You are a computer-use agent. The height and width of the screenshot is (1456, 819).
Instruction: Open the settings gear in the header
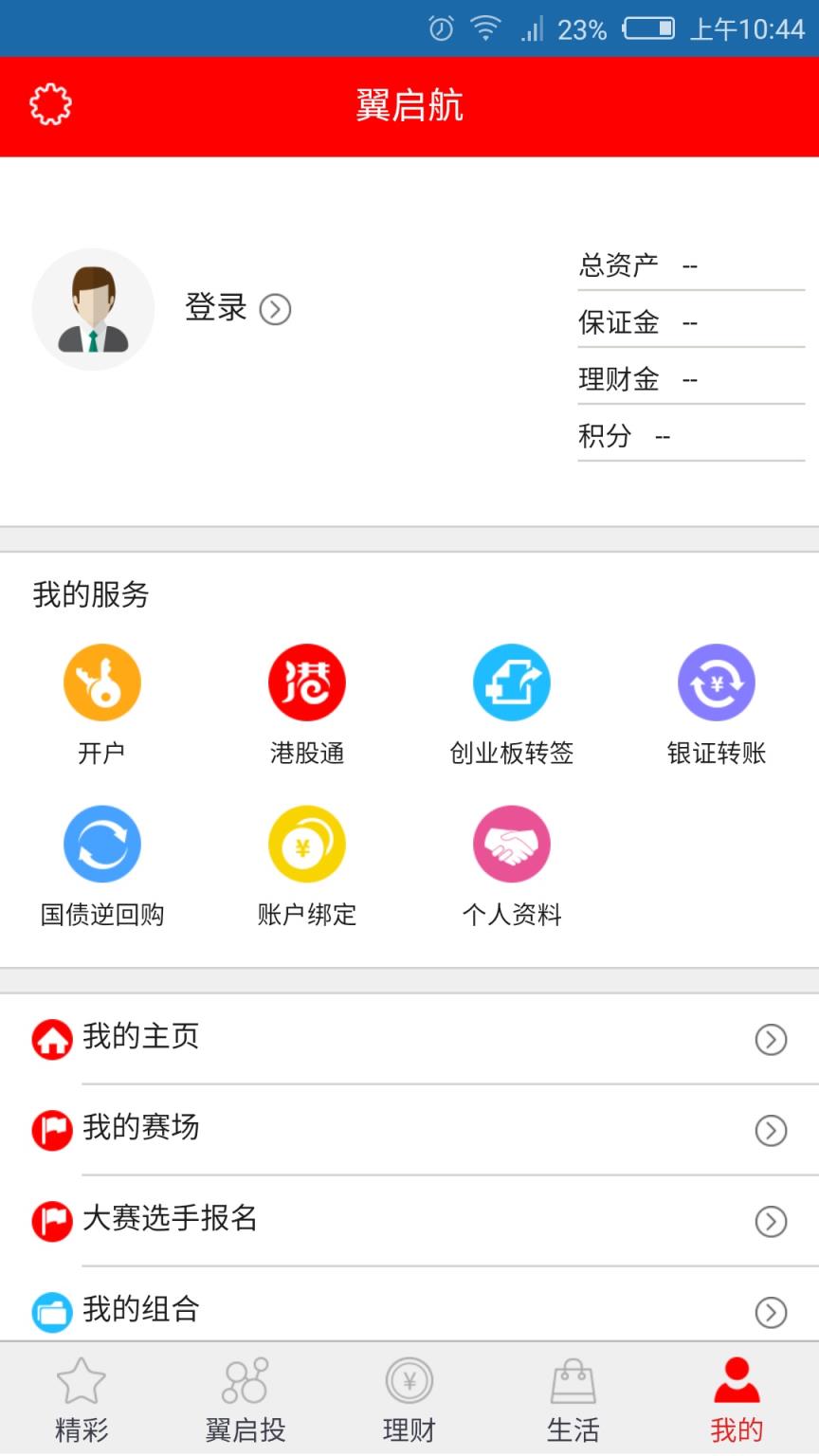(x=49, y=105)
